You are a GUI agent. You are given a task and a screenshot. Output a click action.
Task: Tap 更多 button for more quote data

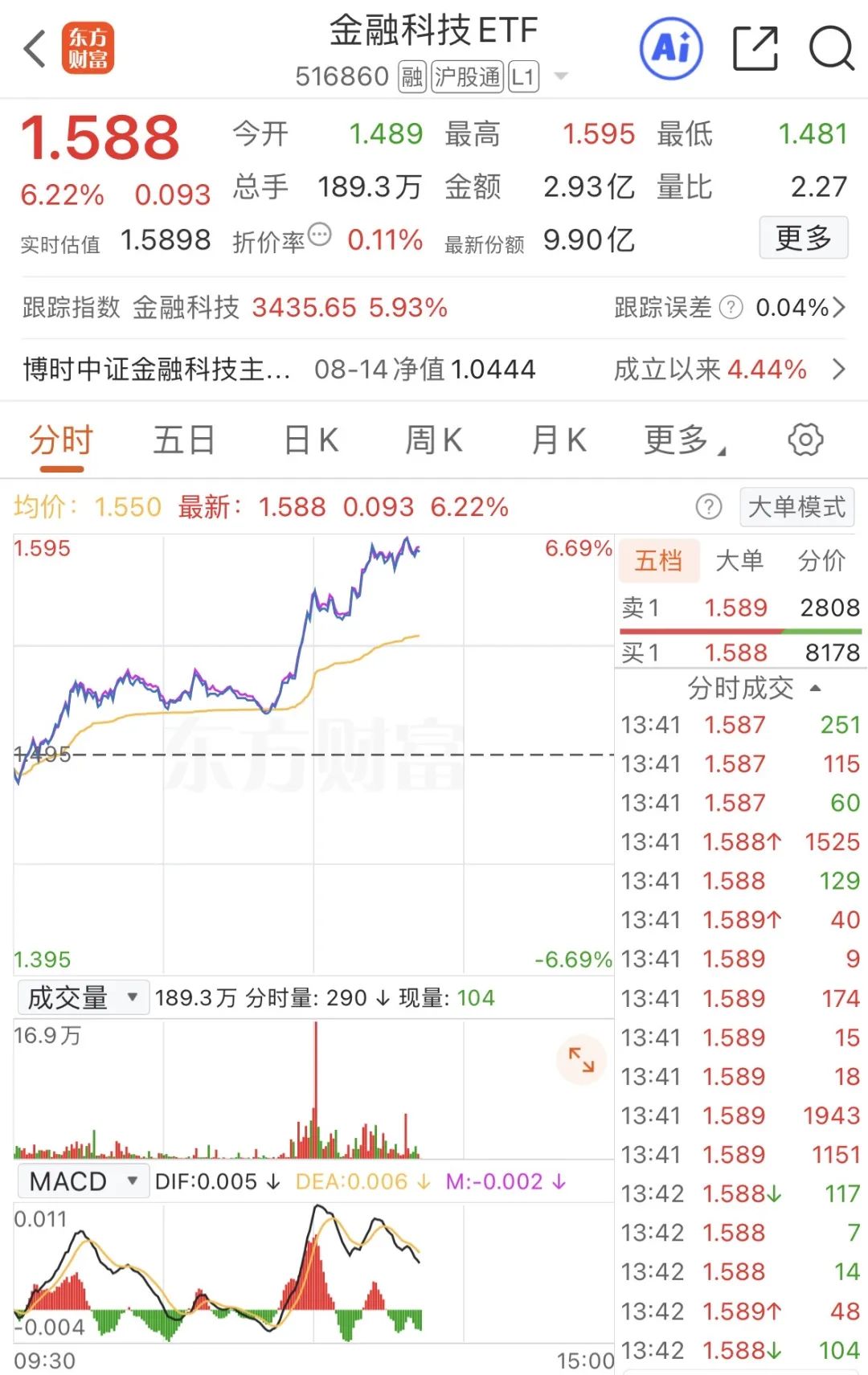point(803,238)
